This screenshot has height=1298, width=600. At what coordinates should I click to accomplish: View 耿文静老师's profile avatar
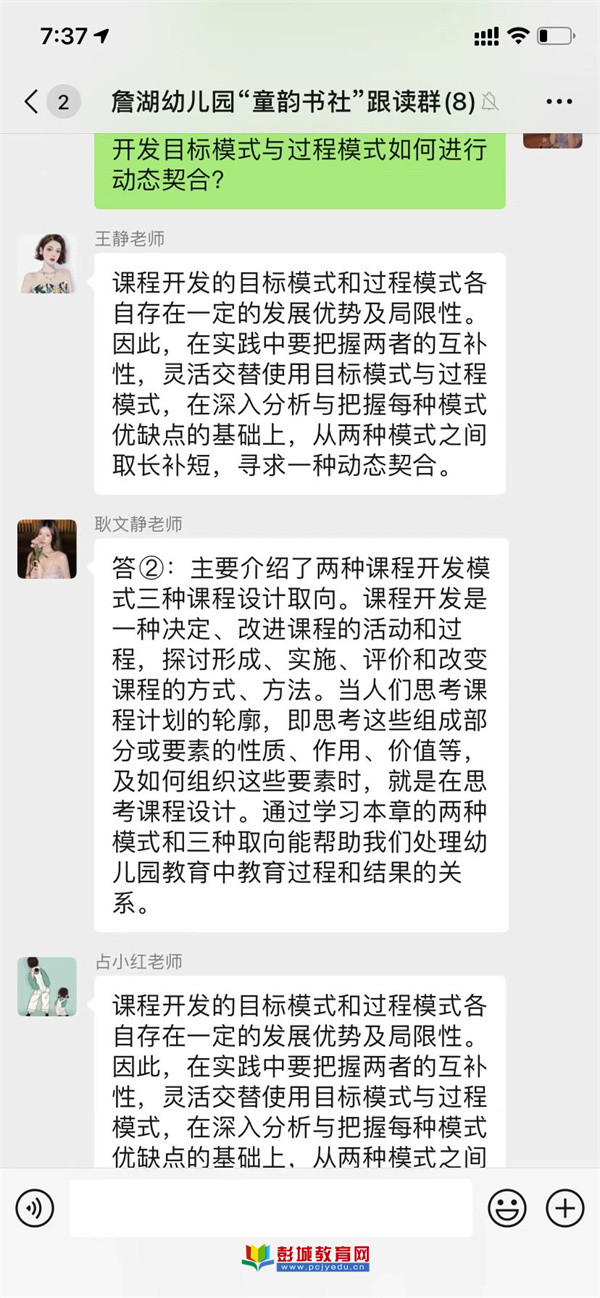[47, 549]
